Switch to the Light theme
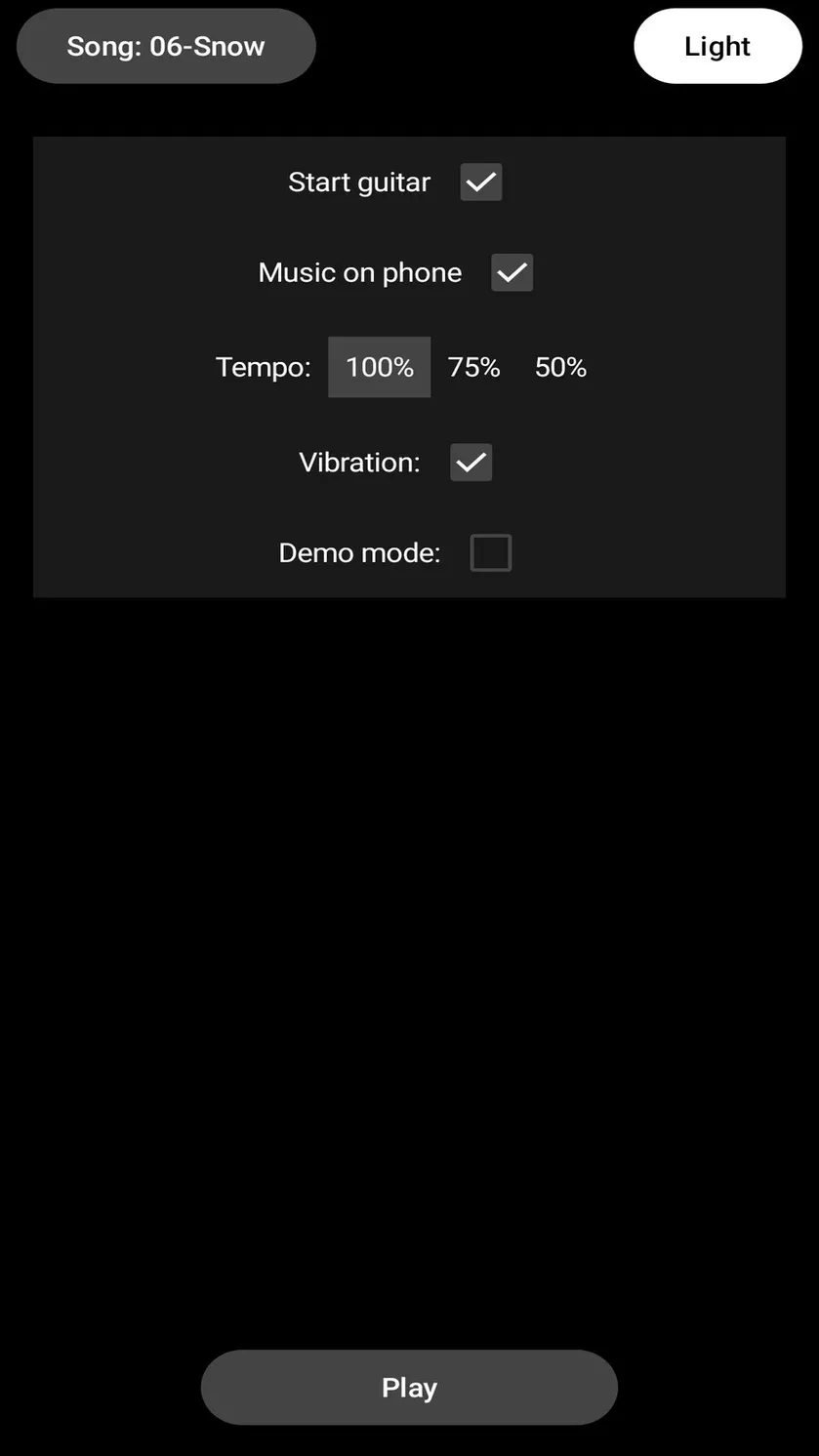The image size is (819, 1456). 717,46
